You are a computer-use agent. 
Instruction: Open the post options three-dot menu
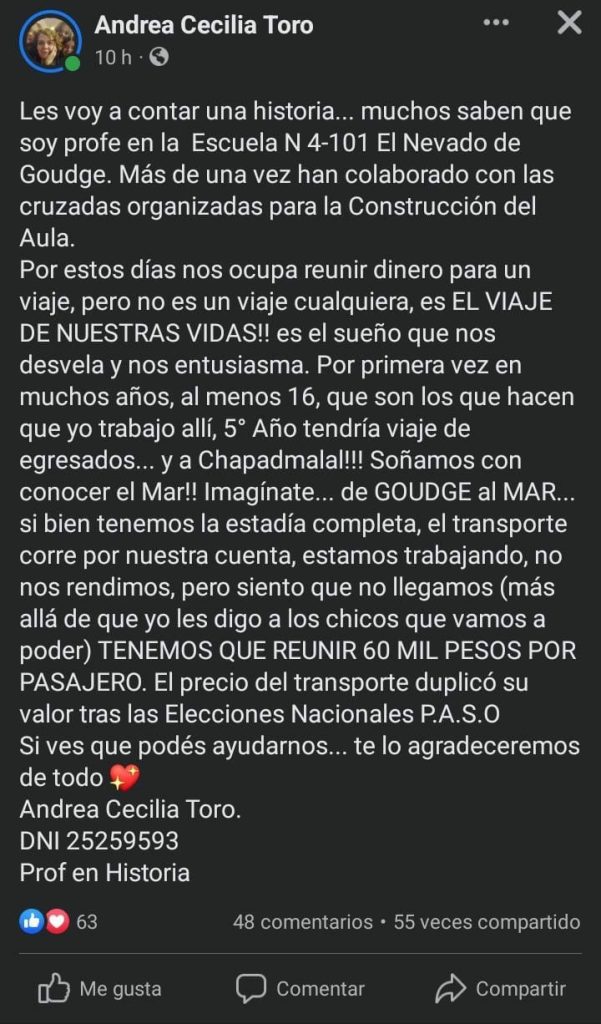click(x=500, y=23)
